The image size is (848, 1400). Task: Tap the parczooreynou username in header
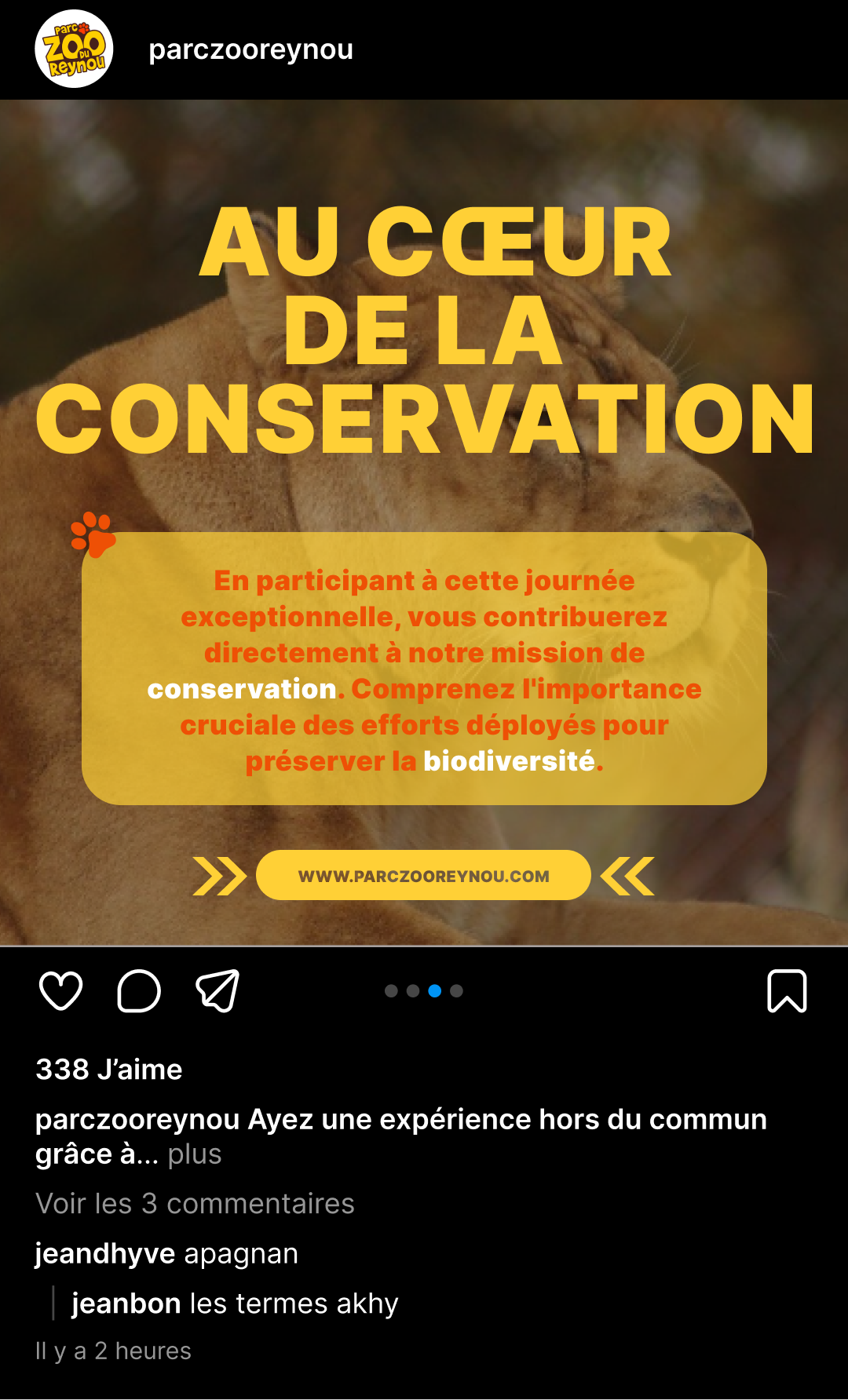point(251,49)
